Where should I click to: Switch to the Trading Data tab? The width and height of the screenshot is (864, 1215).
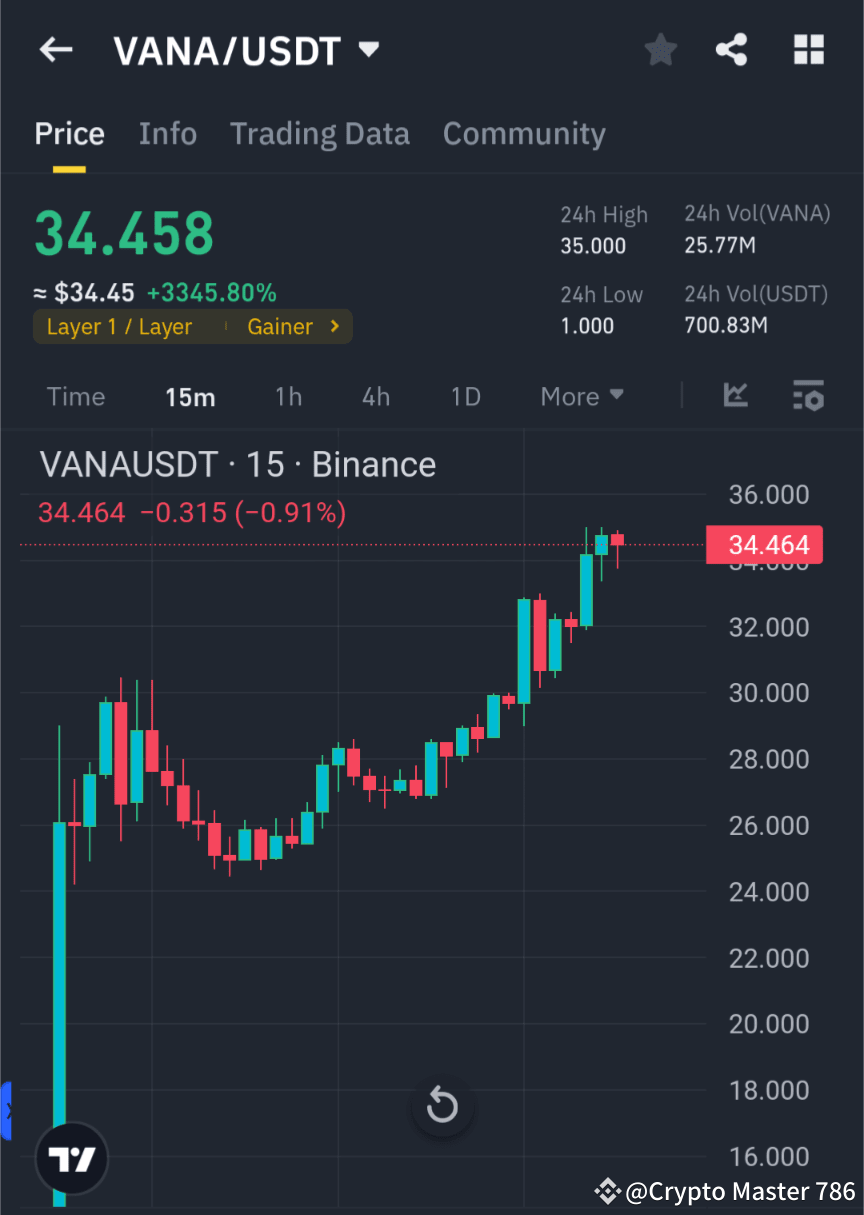click(x=319, y=133)
